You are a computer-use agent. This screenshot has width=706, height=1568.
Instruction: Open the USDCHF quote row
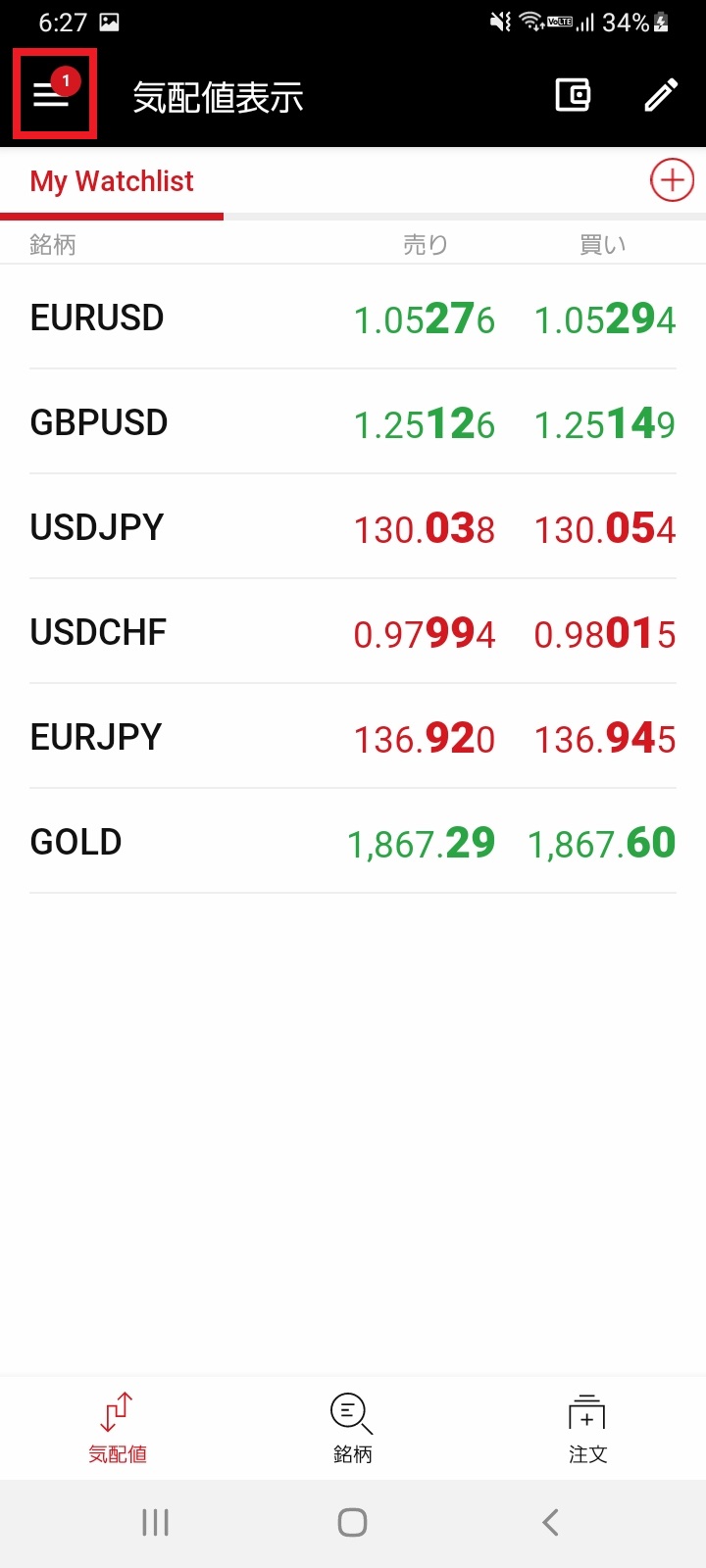click(353, 632)
